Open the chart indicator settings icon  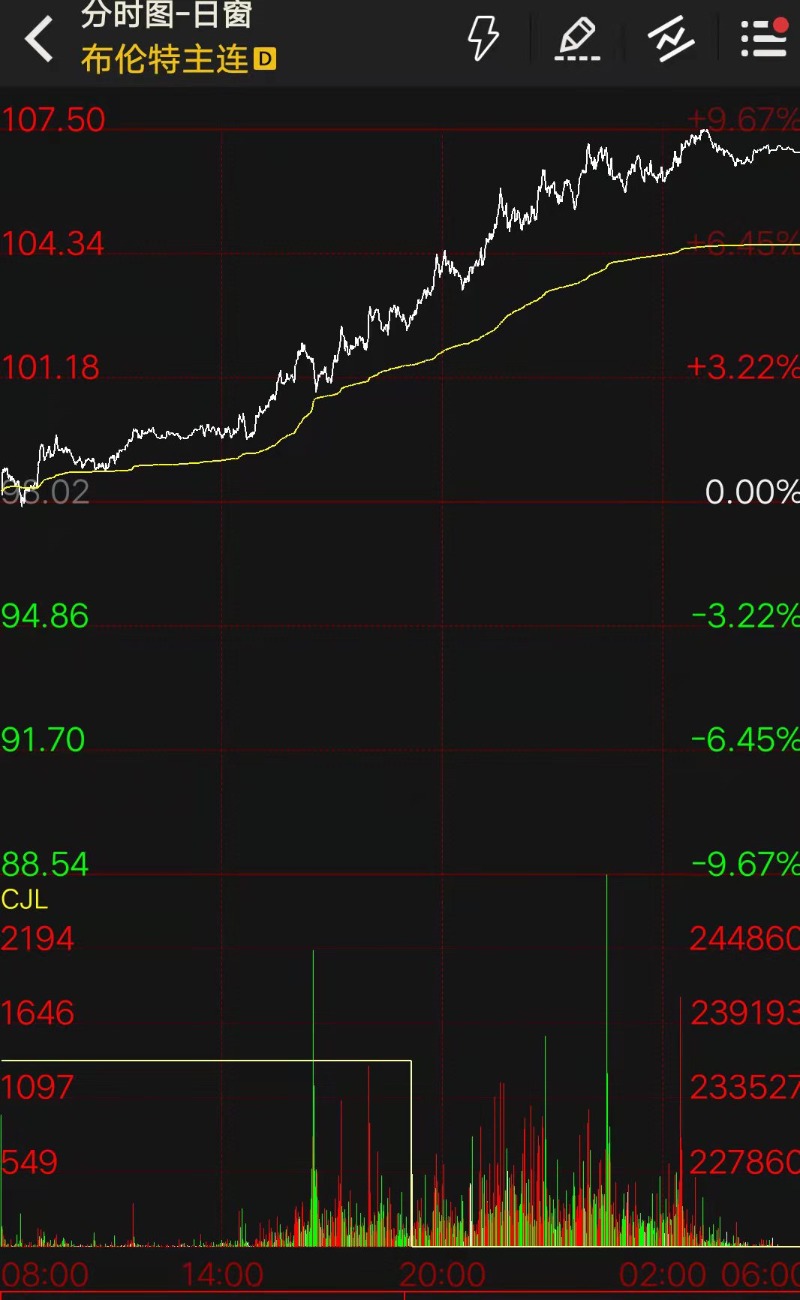click(670, 39)
